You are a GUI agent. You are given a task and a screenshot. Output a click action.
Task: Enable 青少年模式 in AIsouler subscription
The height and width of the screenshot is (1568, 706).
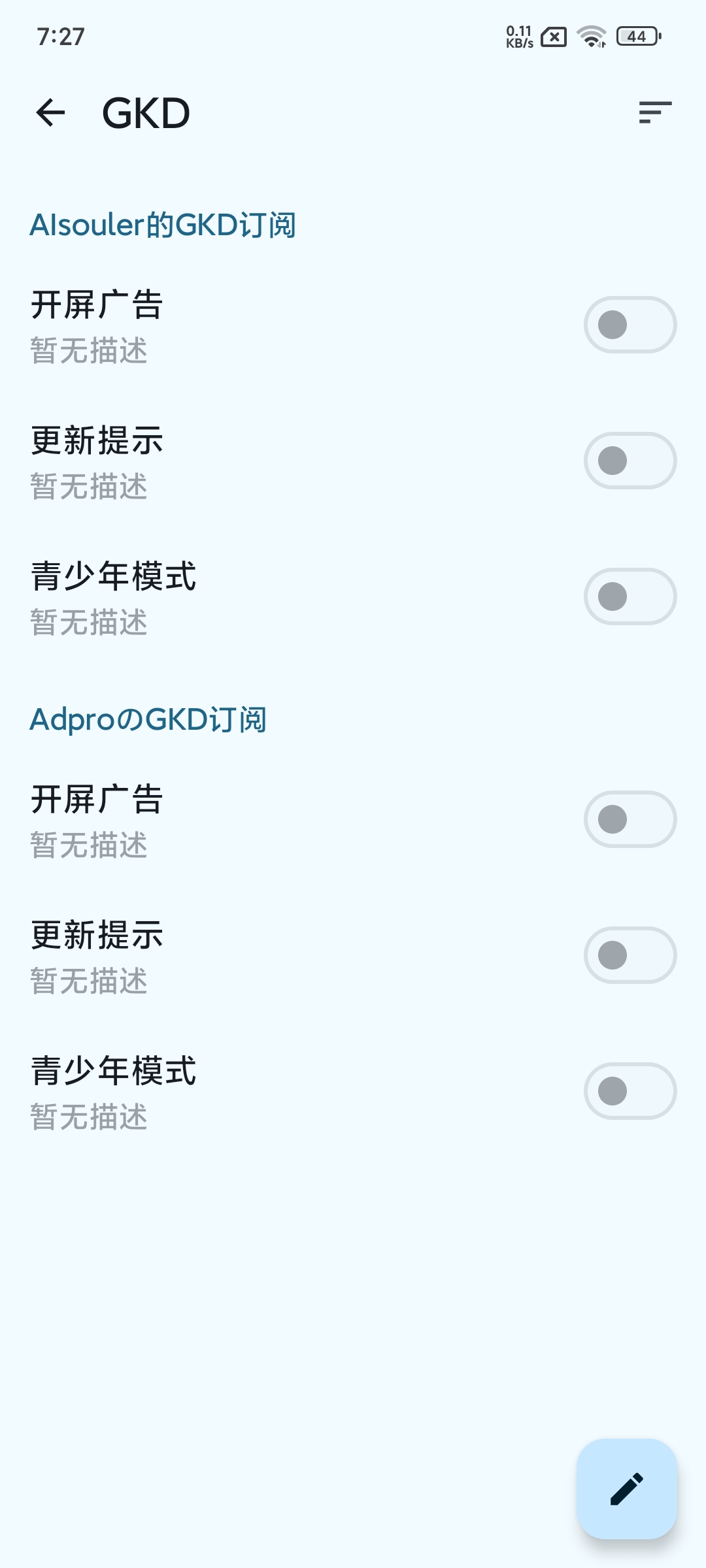coord(630,596)
